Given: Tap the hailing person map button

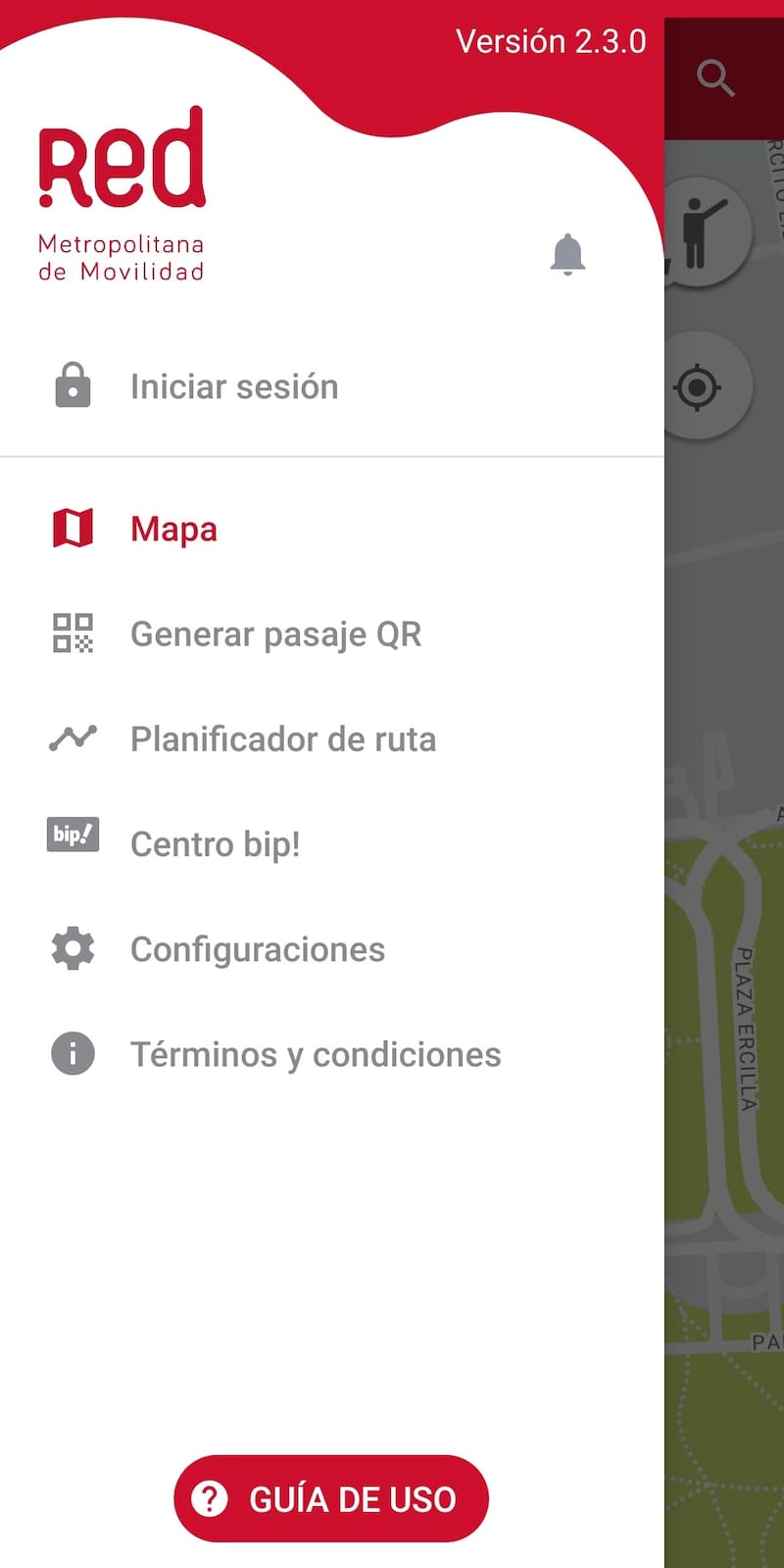Looking at the screenshot, I should (x=704, y=231).
